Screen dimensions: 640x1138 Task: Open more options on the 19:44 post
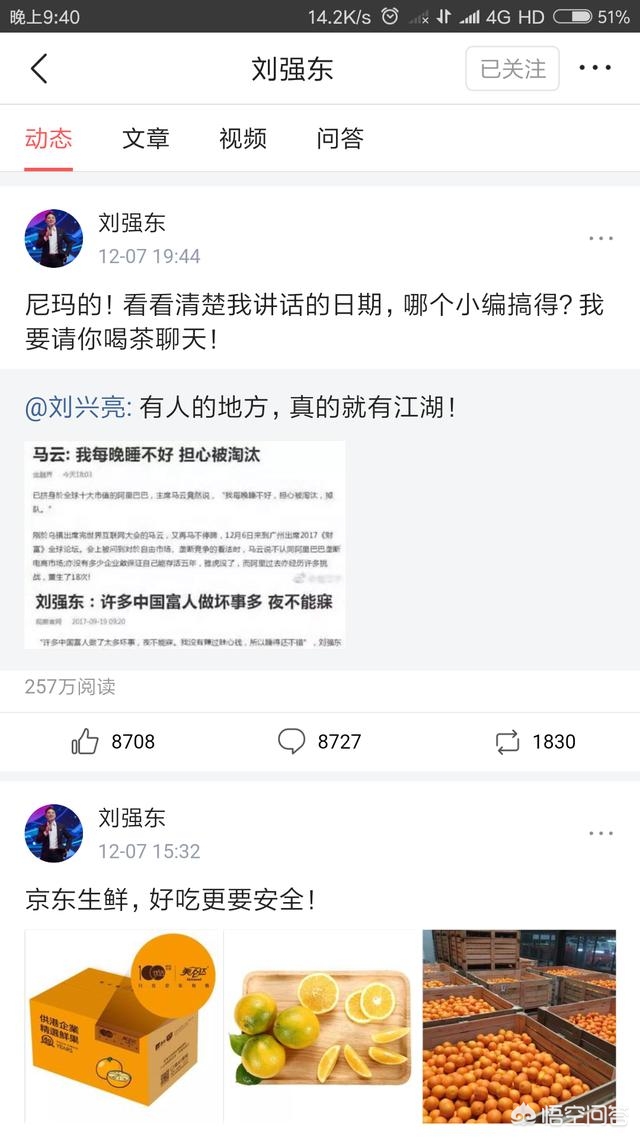pos(601,238)
